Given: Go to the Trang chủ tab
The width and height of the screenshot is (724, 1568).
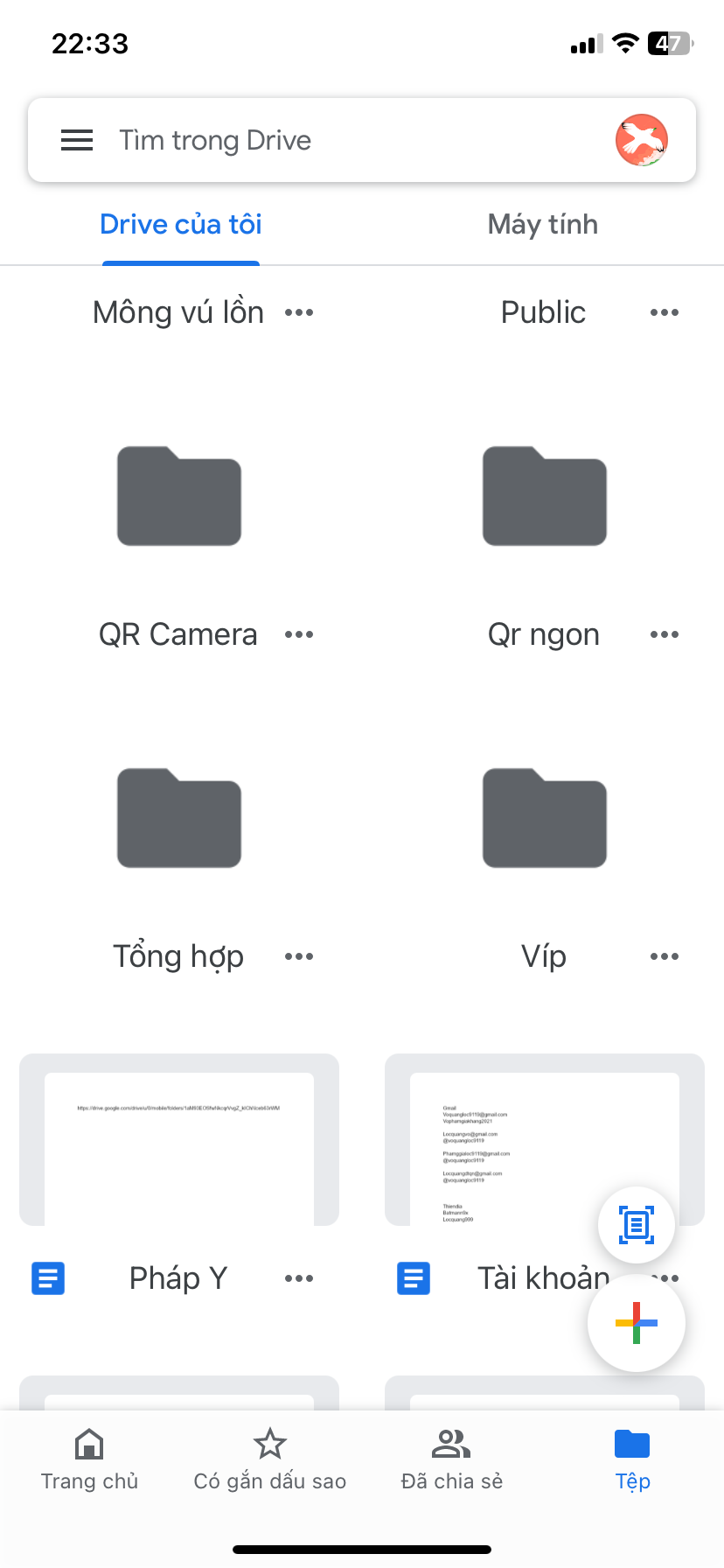Looking at the screenshot, I should click(89, 1459).
